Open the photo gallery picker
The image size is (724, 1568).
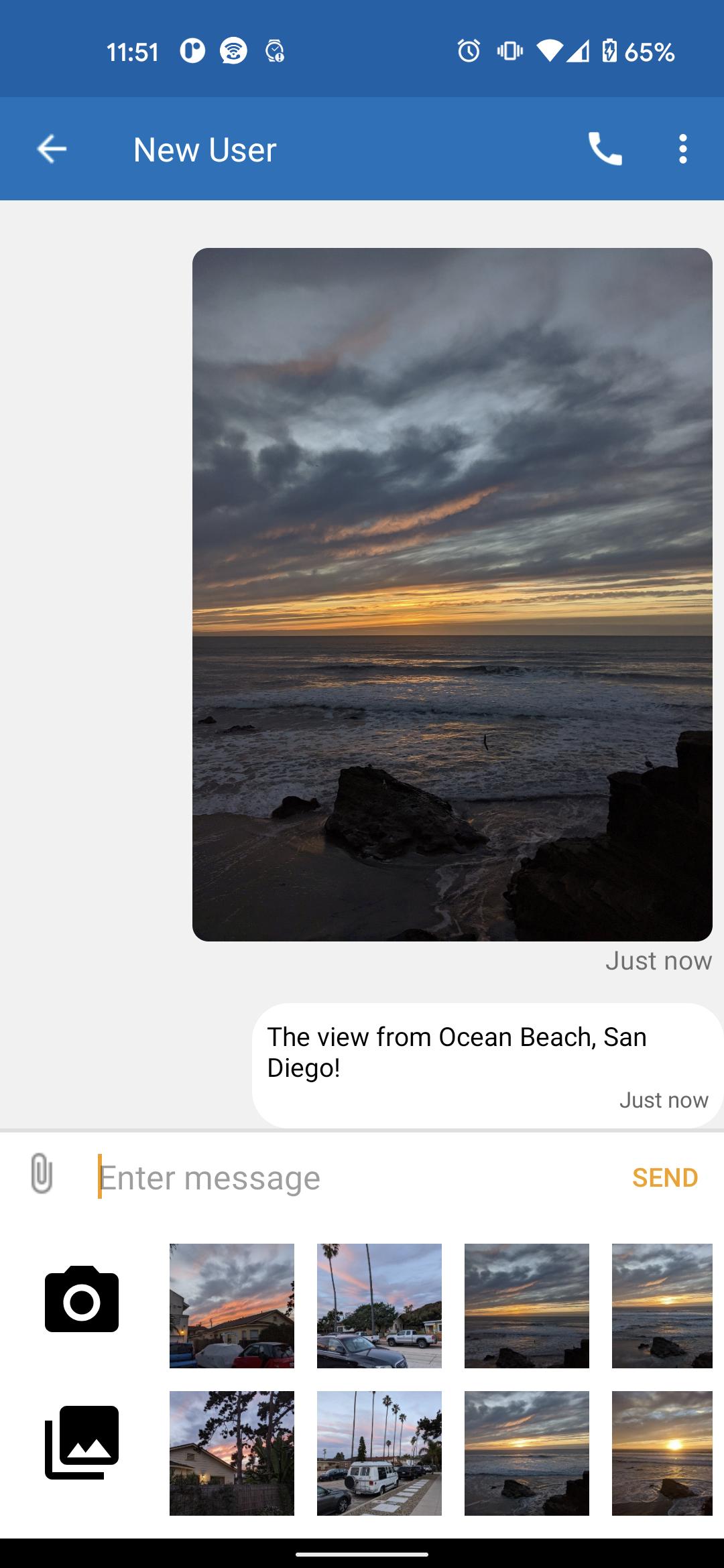(82, 1441)
